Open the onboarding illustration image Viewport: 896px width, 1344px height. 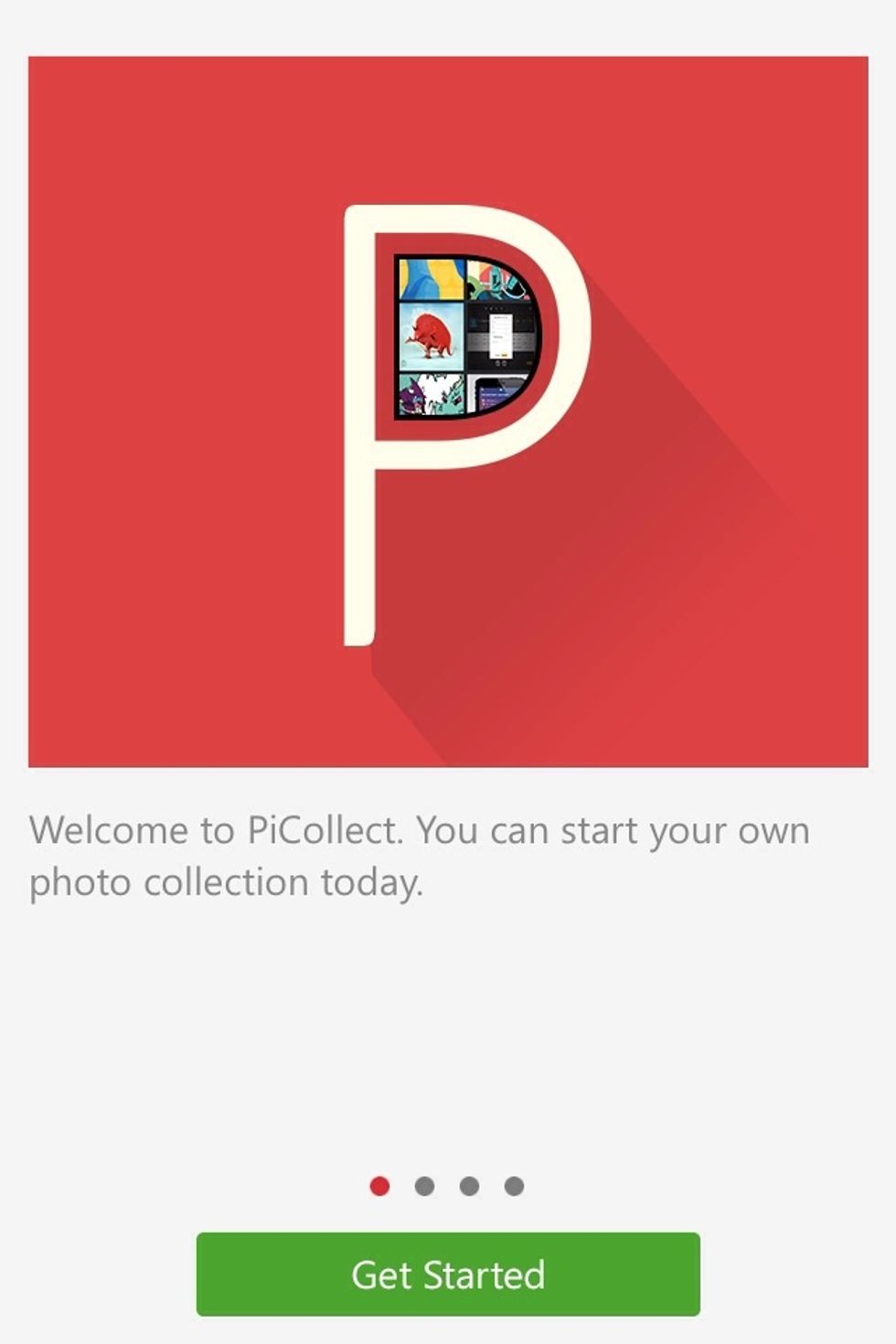pos(448,410)
